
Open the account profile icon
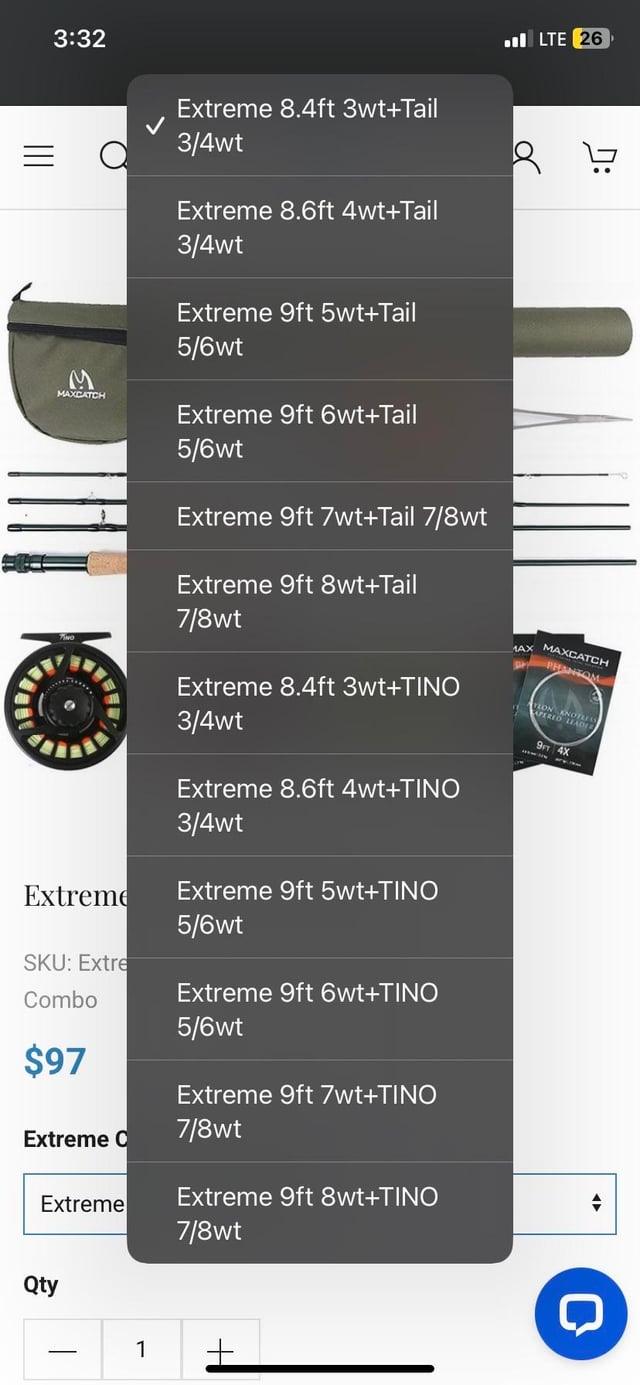coord(526,157)
